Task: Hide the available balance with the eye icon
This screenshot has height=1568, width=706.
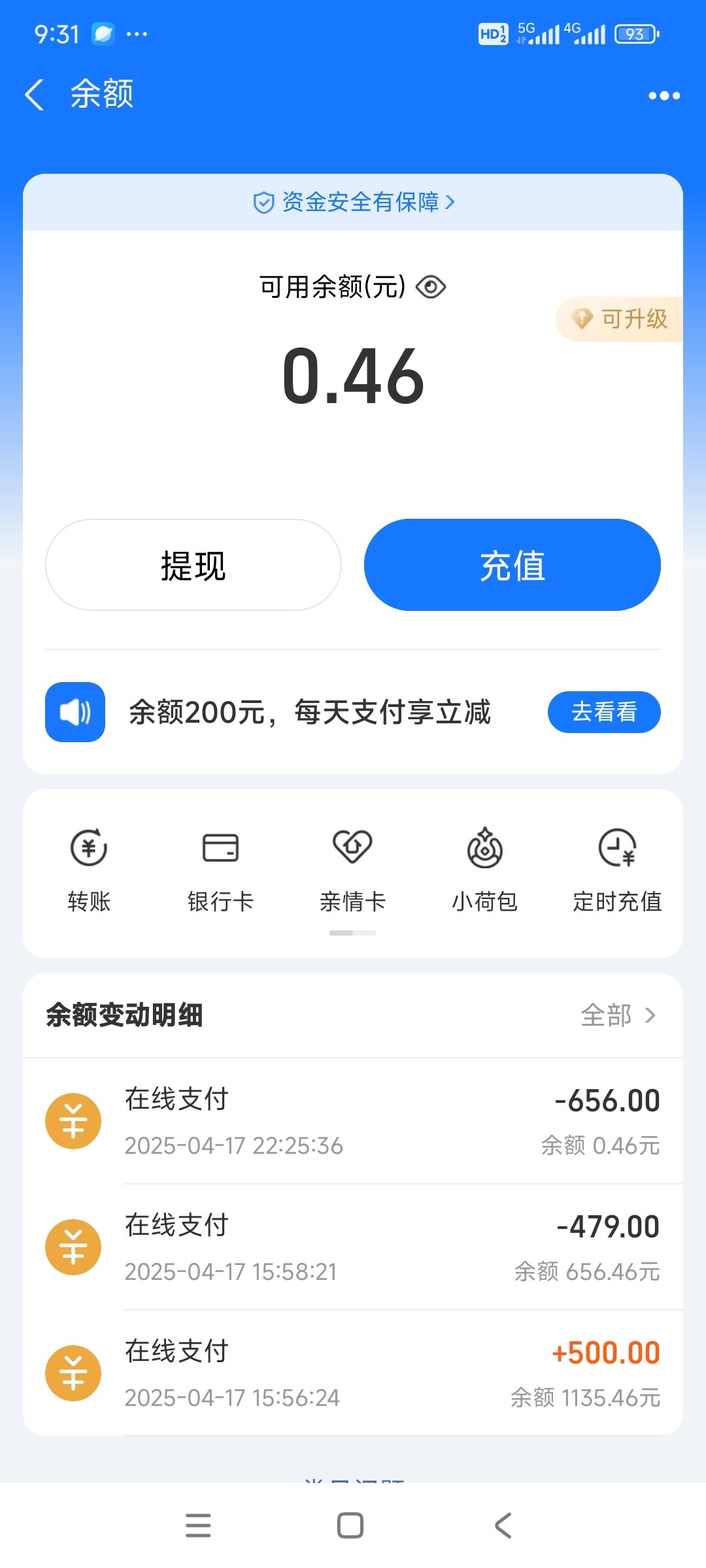Action: [431, 287]
